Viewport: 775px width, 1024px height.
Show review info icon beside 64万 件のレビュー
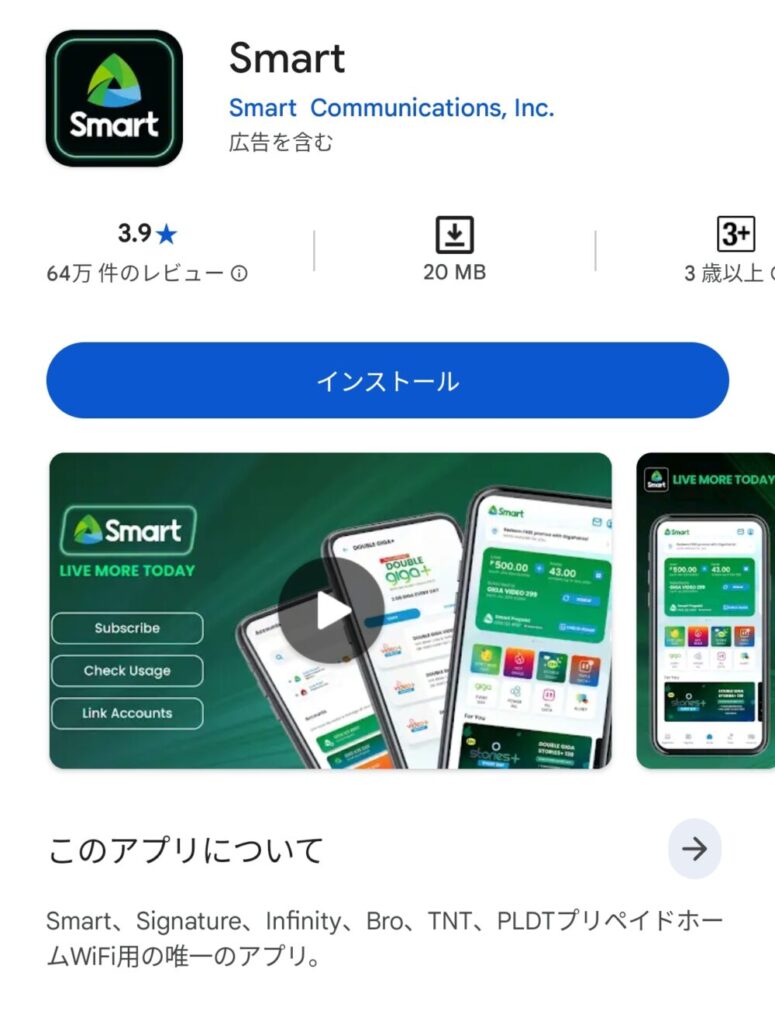coord(239,273)
